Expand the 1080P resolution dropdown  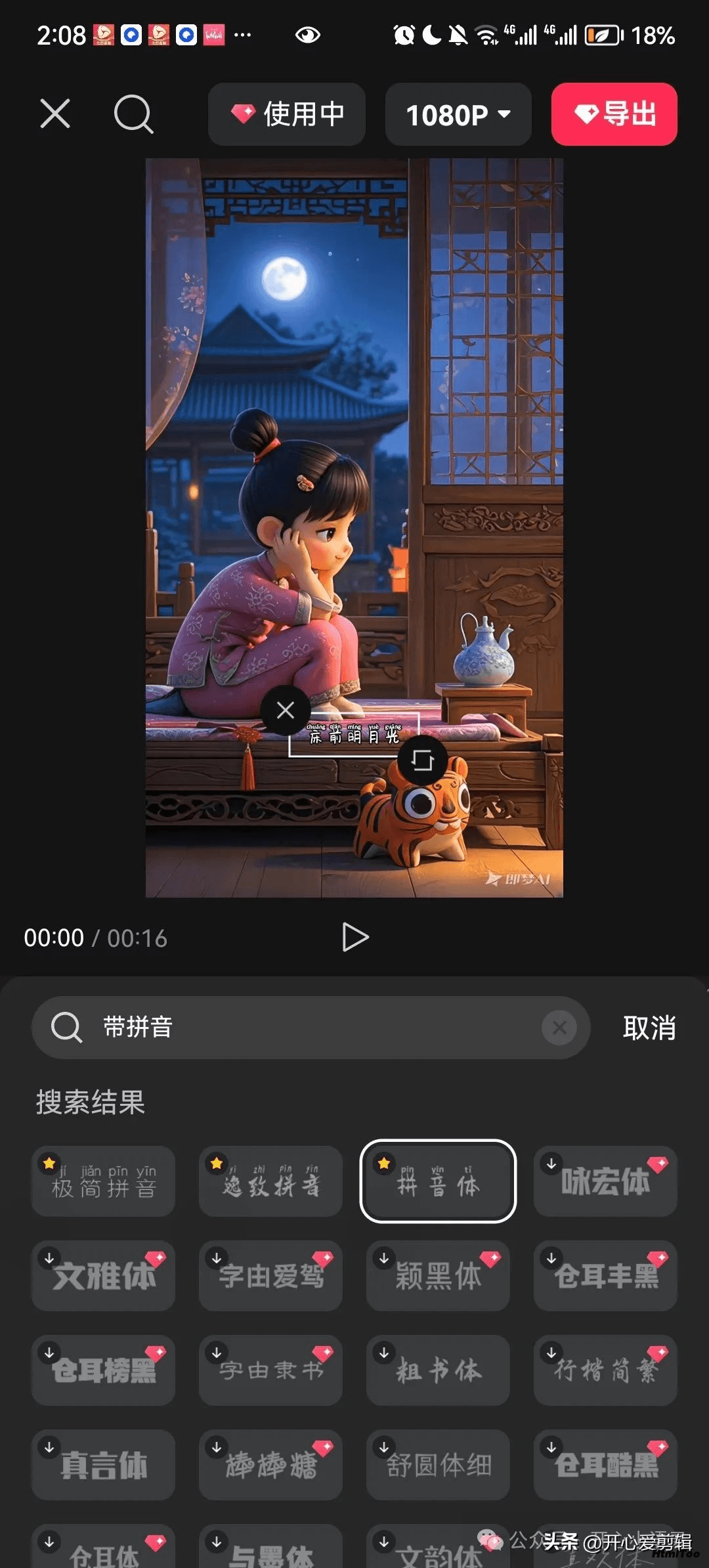(458, 114)
